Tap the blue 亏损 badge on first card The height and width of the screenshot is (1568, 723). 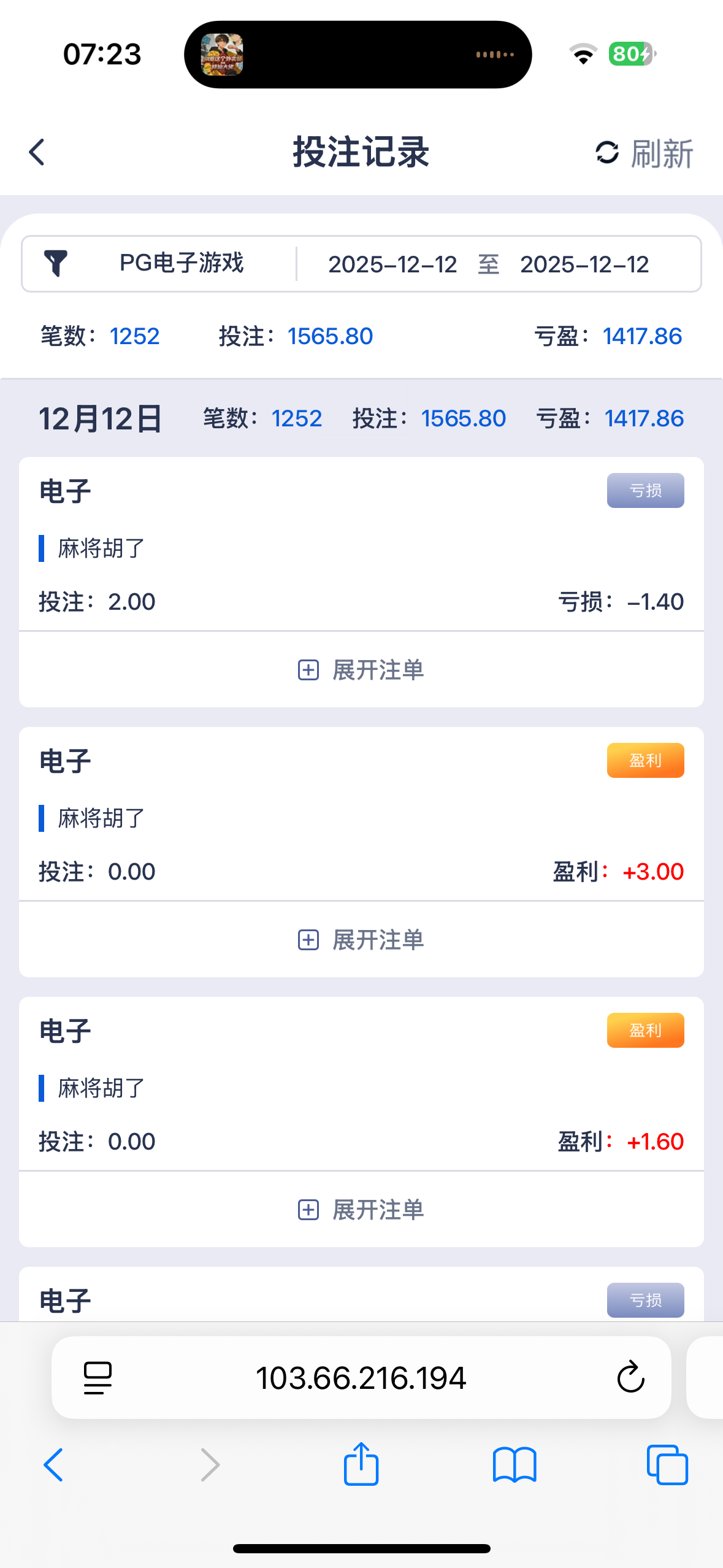click(x=645, y=490)
